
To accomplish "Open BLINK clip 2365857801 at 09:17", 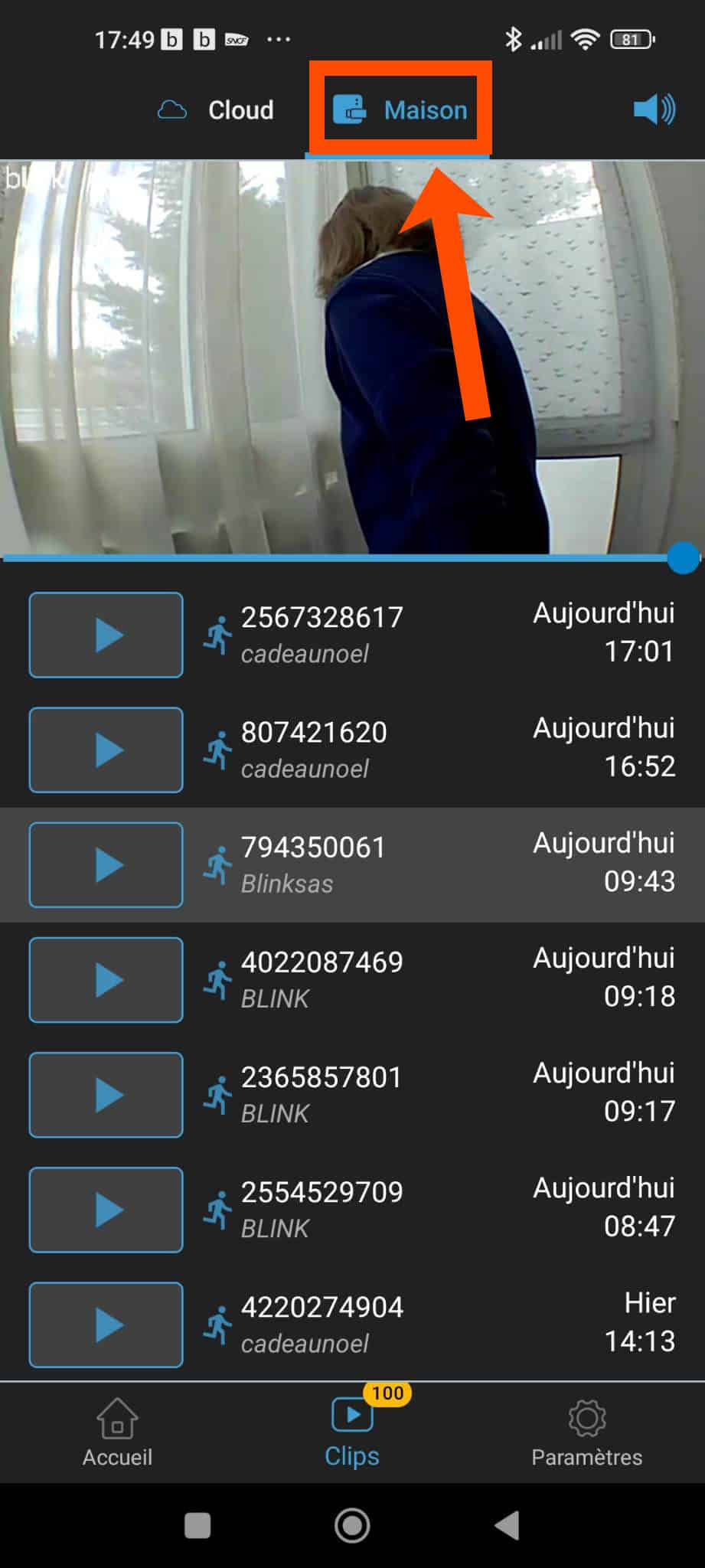I will (x=352, y=1094).
